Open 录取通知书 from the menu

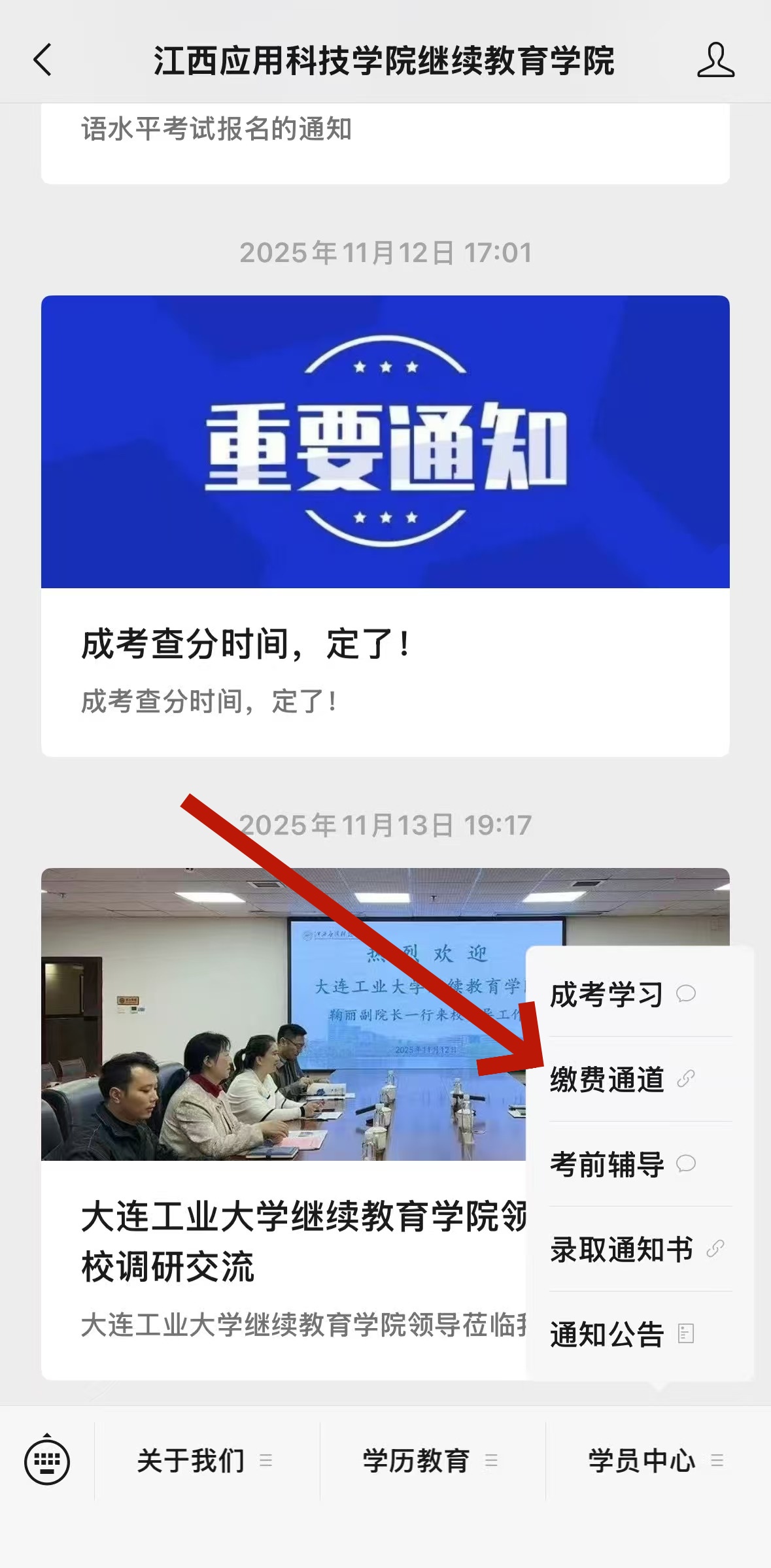tap(634, 1249)
